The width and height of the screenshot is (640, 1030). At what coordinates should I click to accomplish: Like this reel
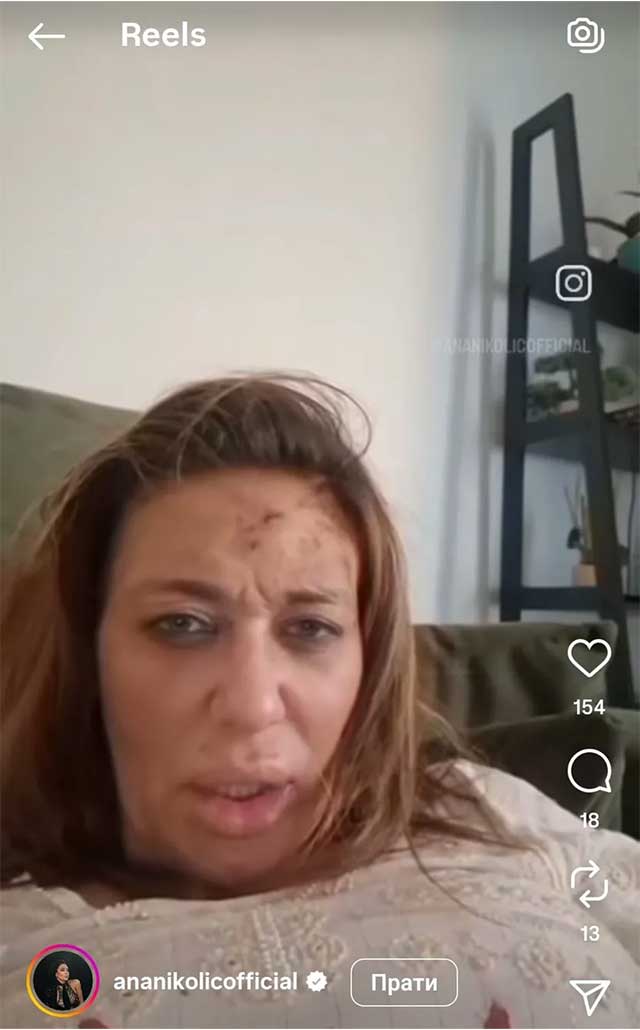coord(589,658)
